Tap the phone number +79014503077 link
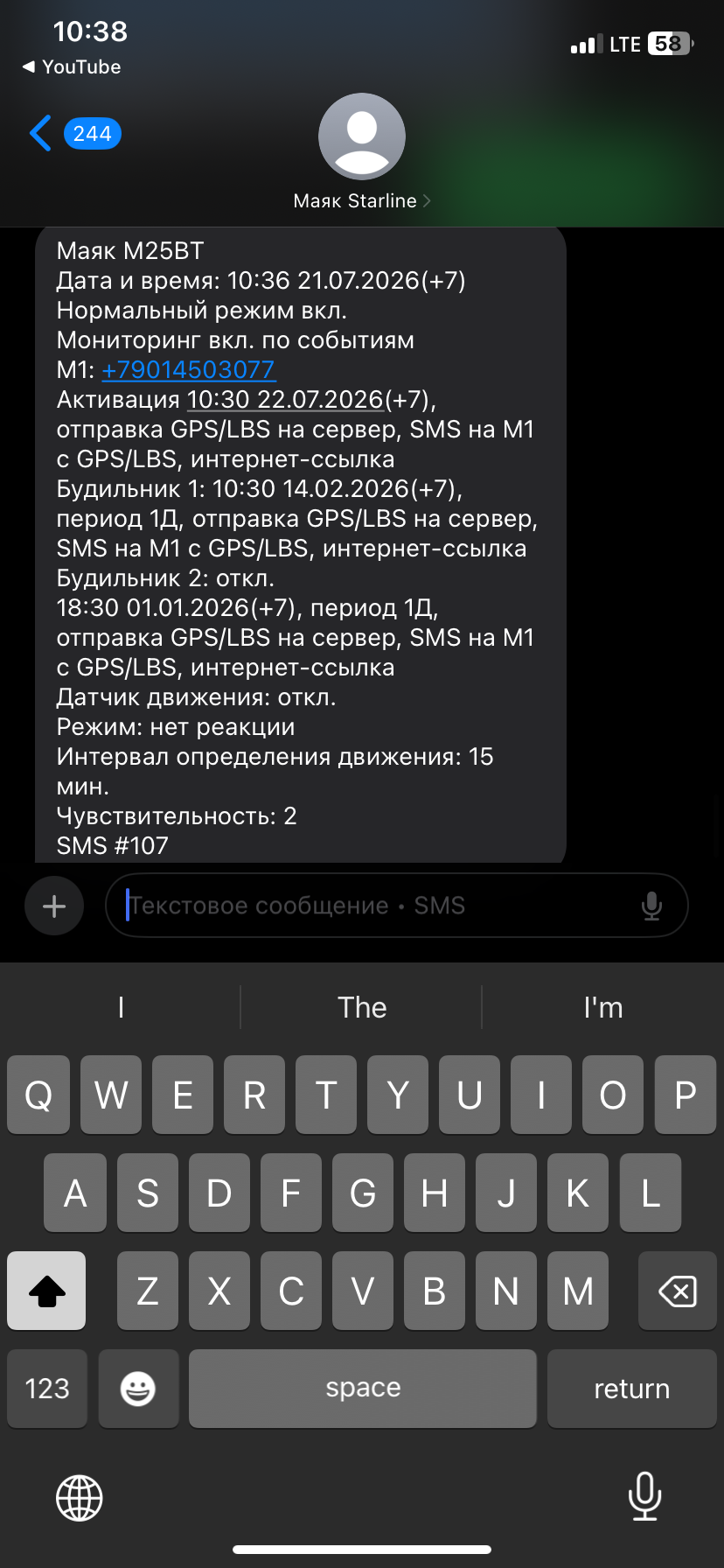This screenshot has height=1568, width=724. pos(188,370)
